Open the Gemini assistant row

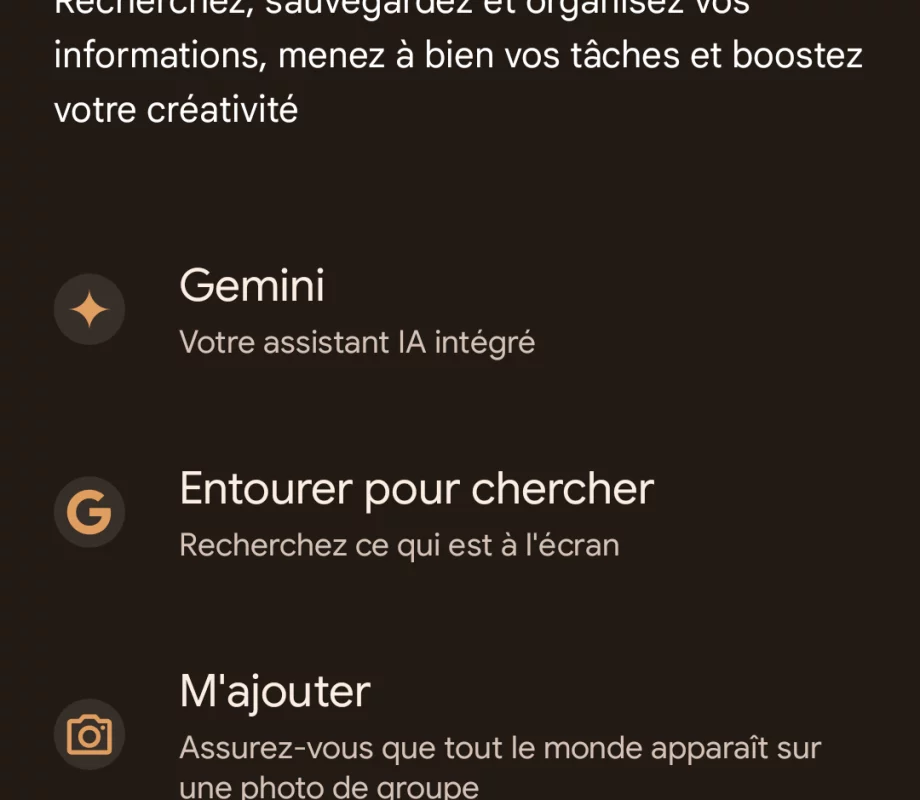point(356,310)
